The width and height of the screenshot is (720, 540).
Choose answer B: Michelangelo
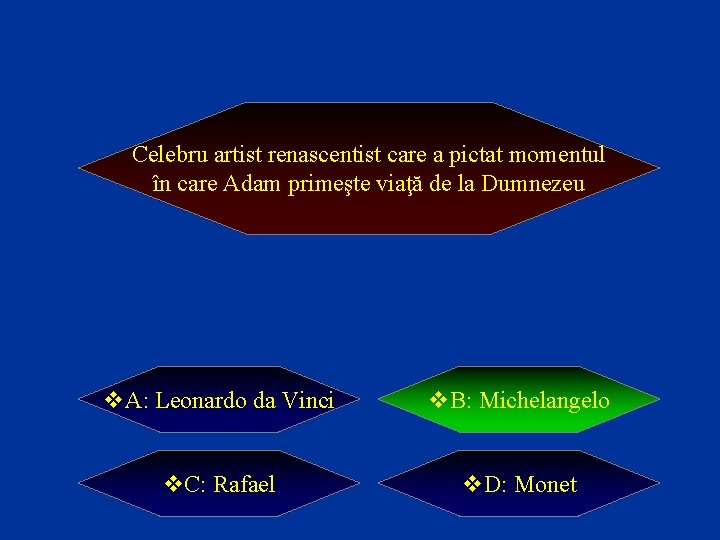[519, 399]
